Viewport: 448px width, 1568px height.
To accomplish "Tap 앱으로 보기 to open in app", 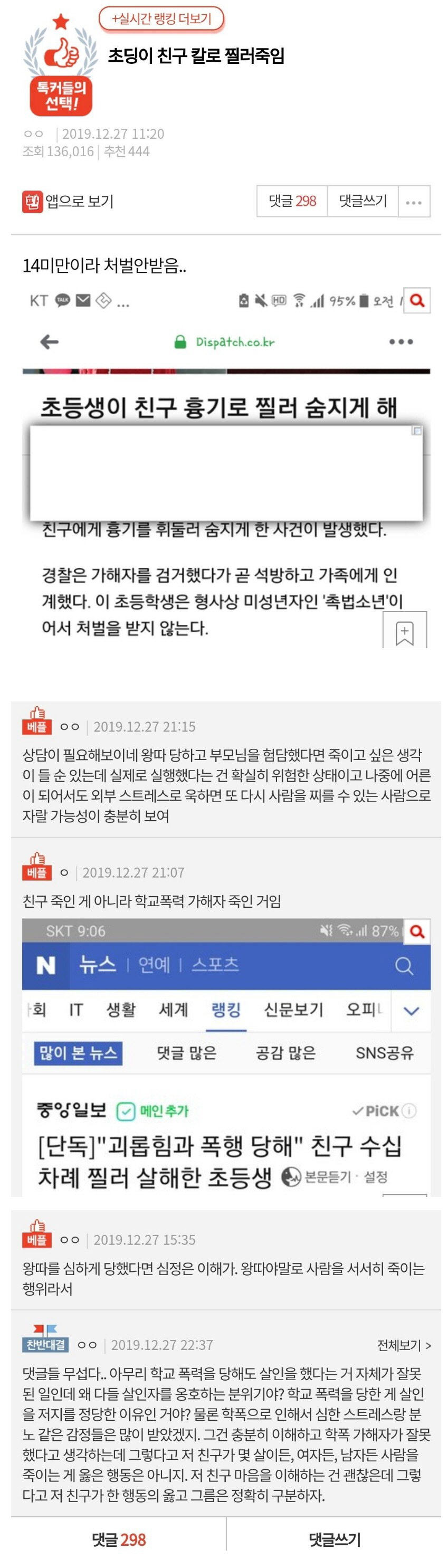I will coord(69,201).
